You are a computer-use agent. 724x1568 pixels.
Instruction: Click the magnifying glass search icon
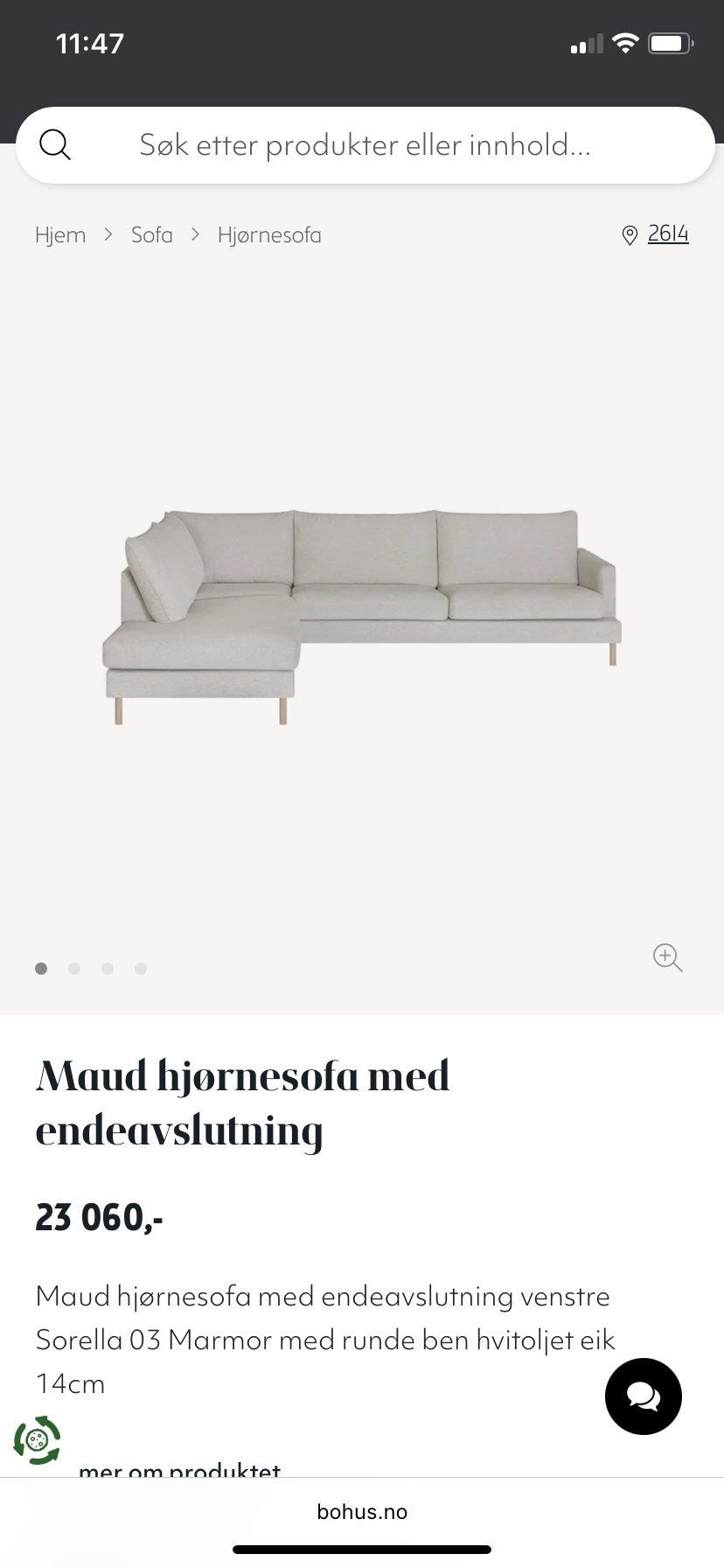click(x=55, y=144)
